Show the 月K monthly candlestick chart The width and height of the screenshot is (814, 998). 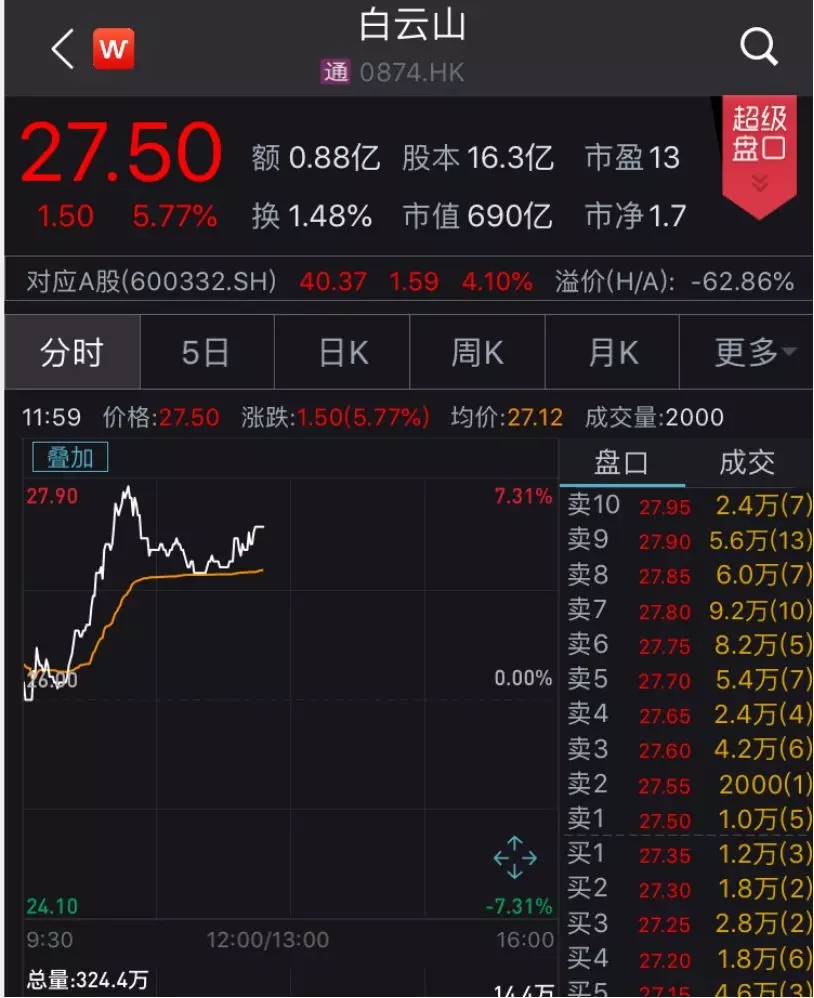click(612, 352)
